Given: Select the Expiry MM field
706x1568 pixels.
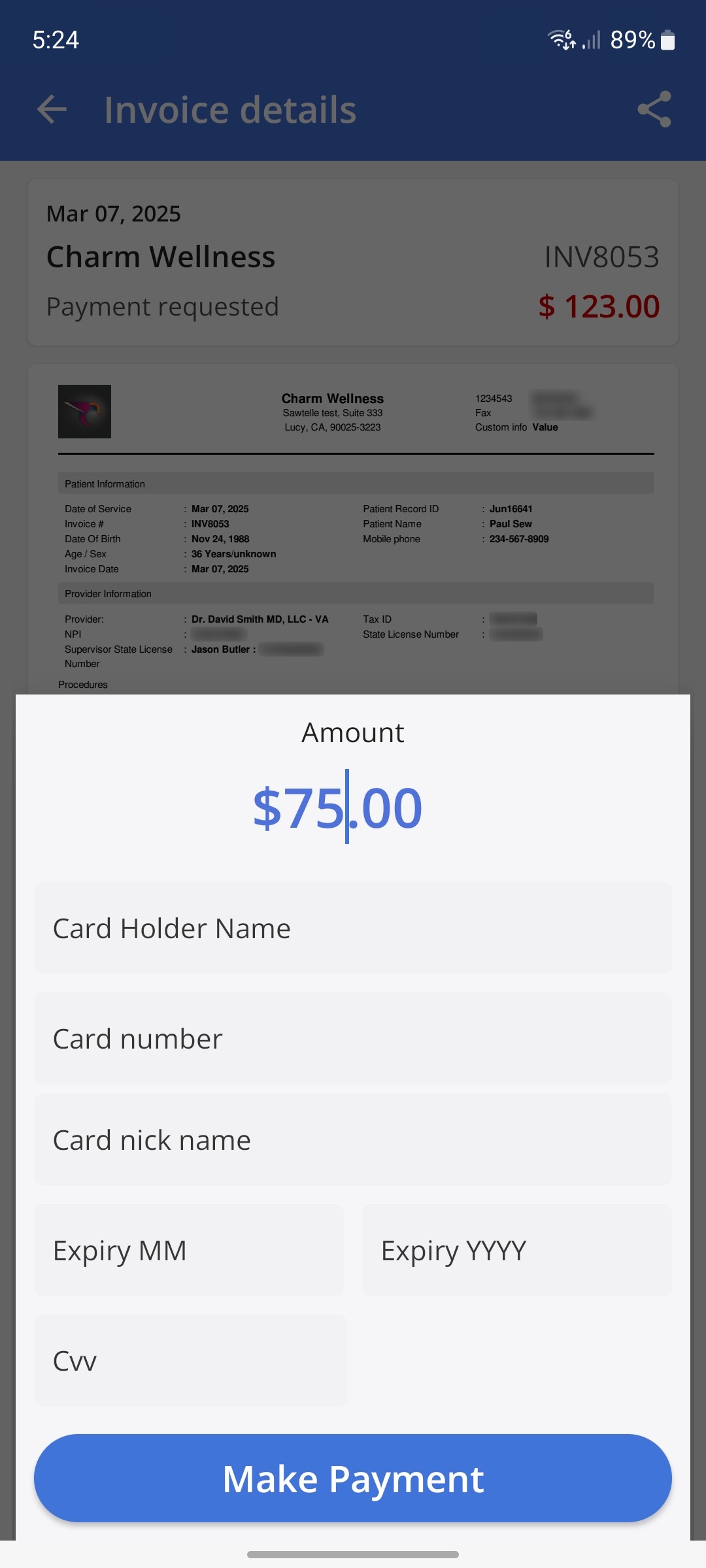Looking at the screenshot, I should point(188,1249).
